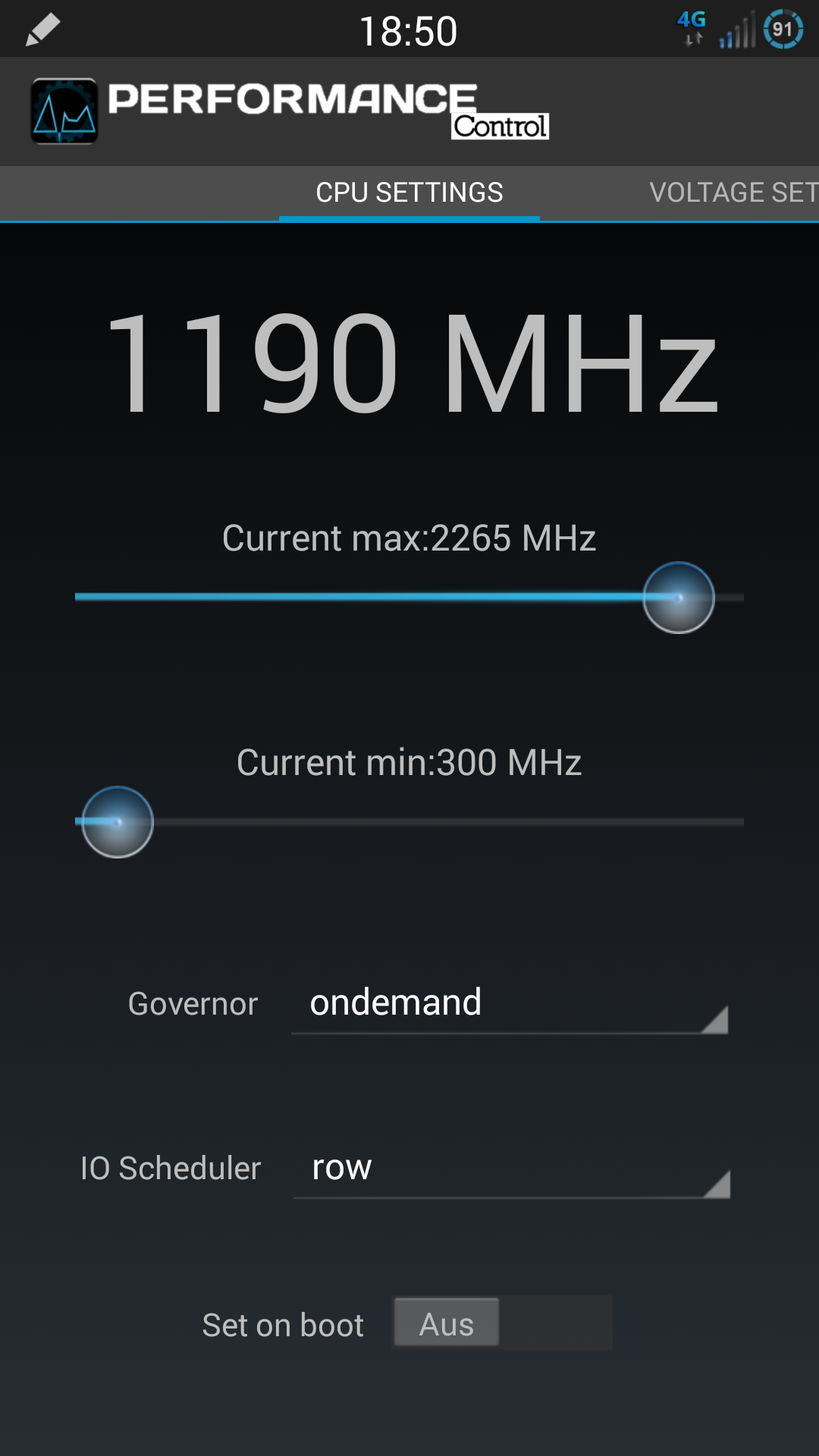
Task: Switch to the Voltage Settings tab
Action: [x=733, y=193]
